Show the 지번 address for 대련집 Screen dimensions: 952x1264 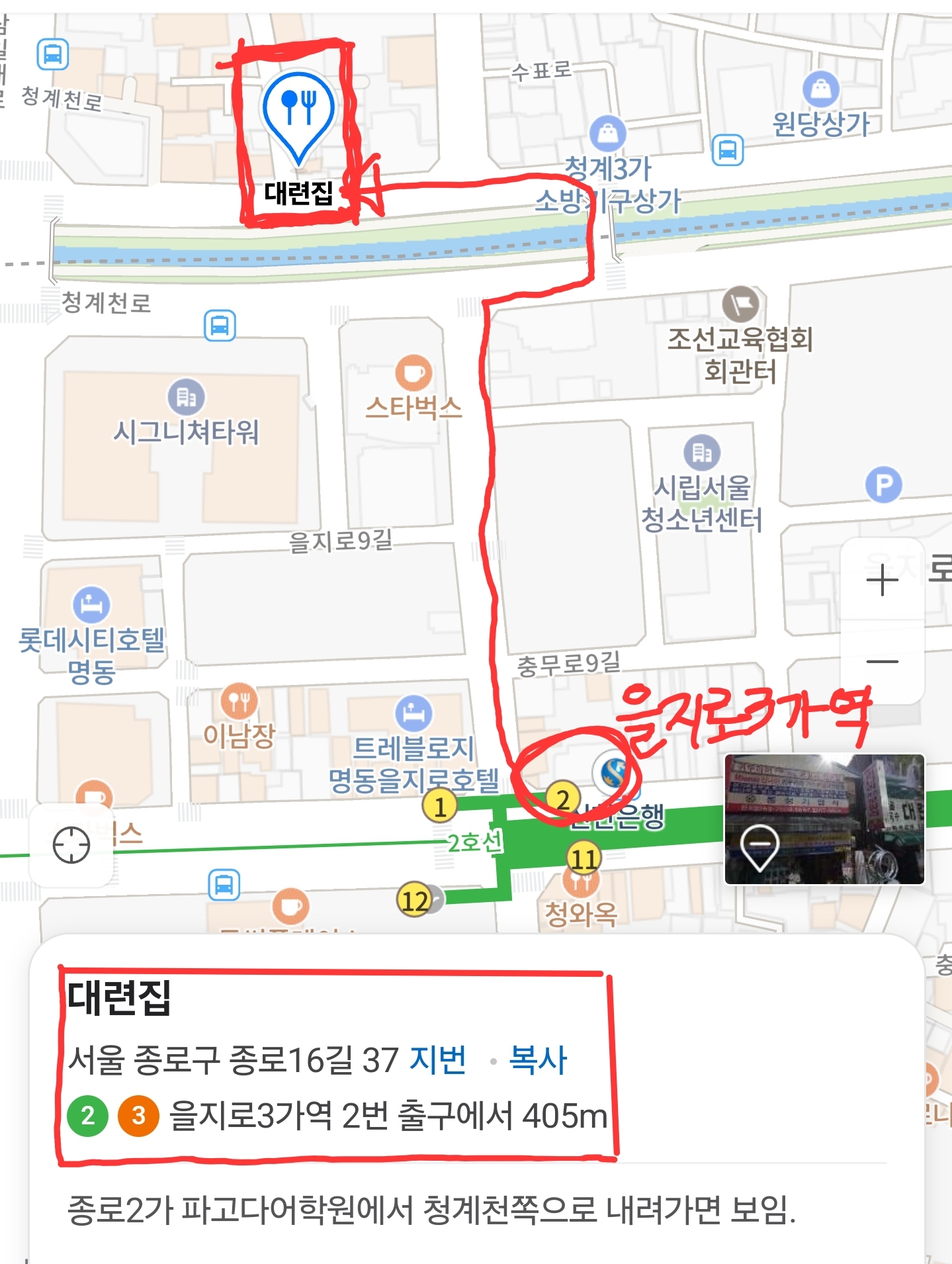438,1060
